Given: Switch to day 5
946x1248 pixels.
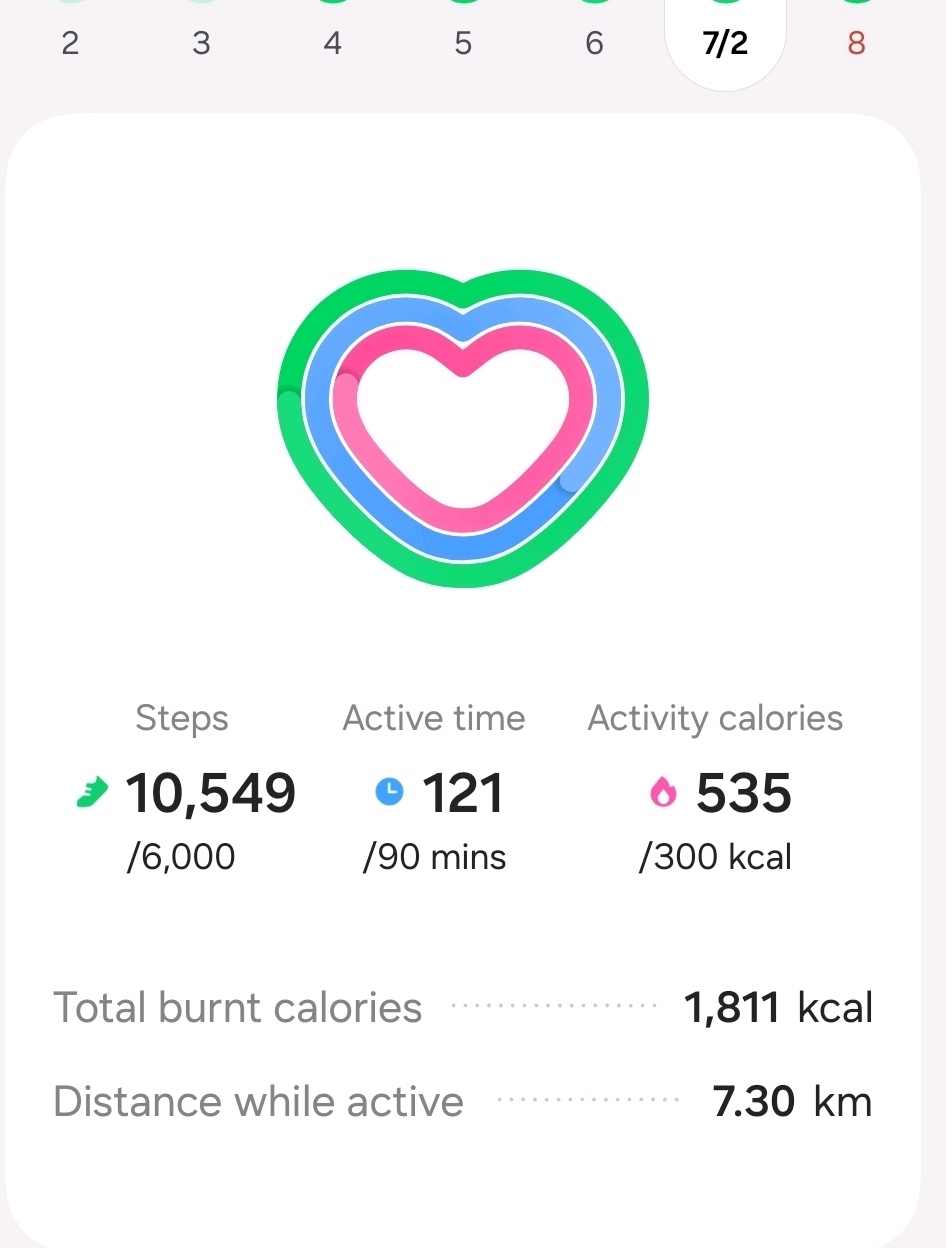Looking at the screenshot, I should [463, 40].
